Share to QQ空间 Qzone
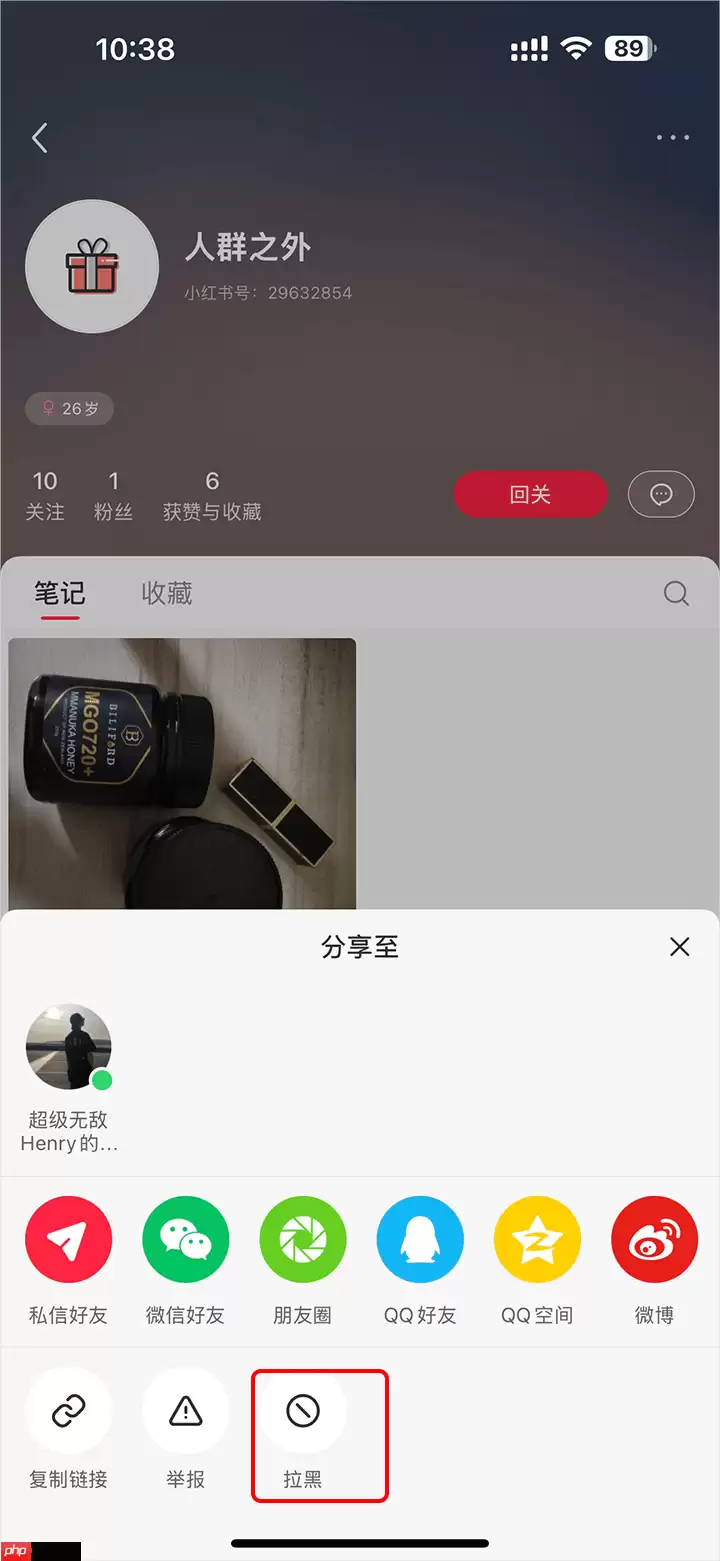 (x=537, y=1239)
